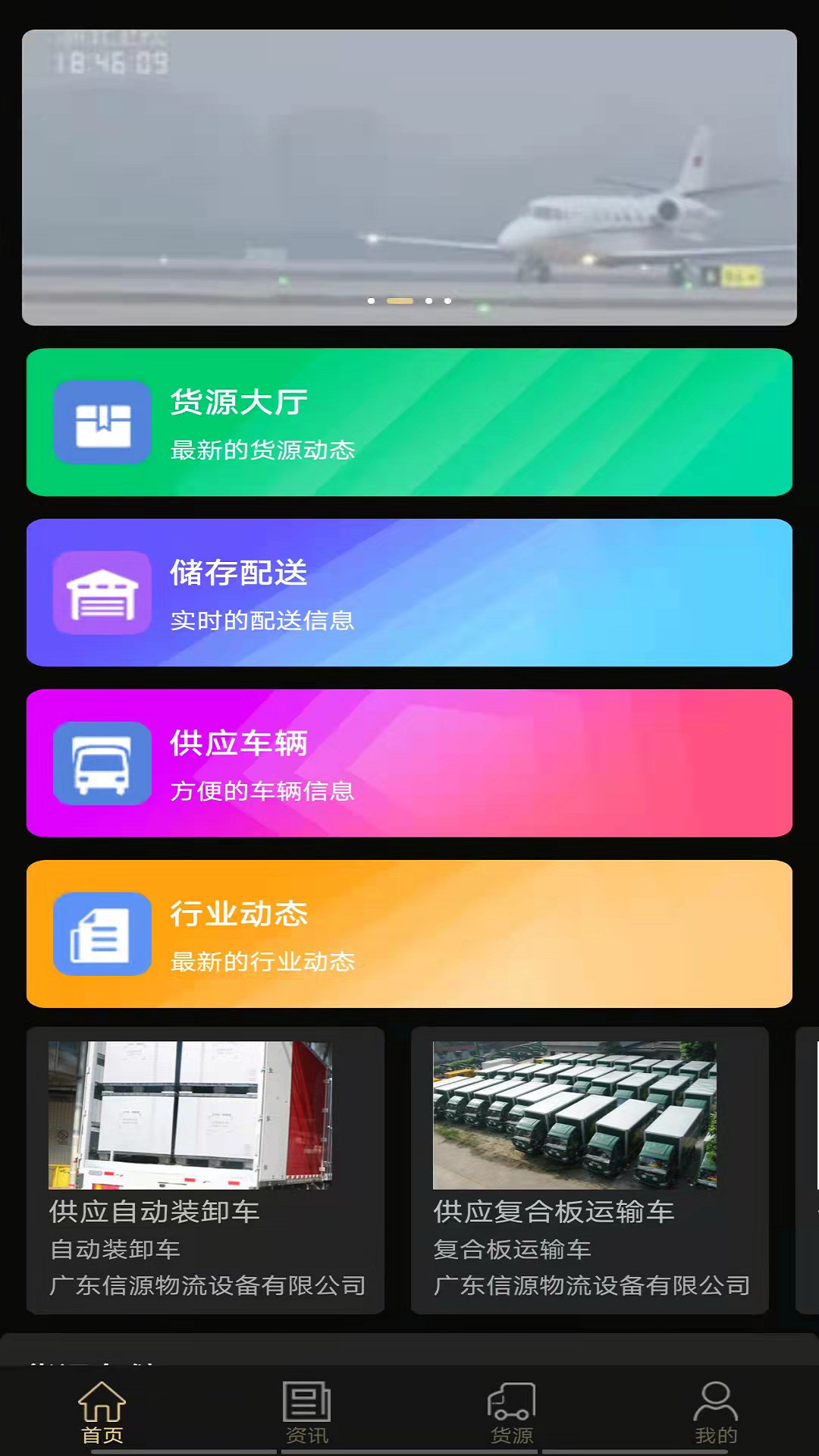Screen dimensions: 819x1456
Task: Tap the highlighted carousel progress indicator
Action: 399,301
